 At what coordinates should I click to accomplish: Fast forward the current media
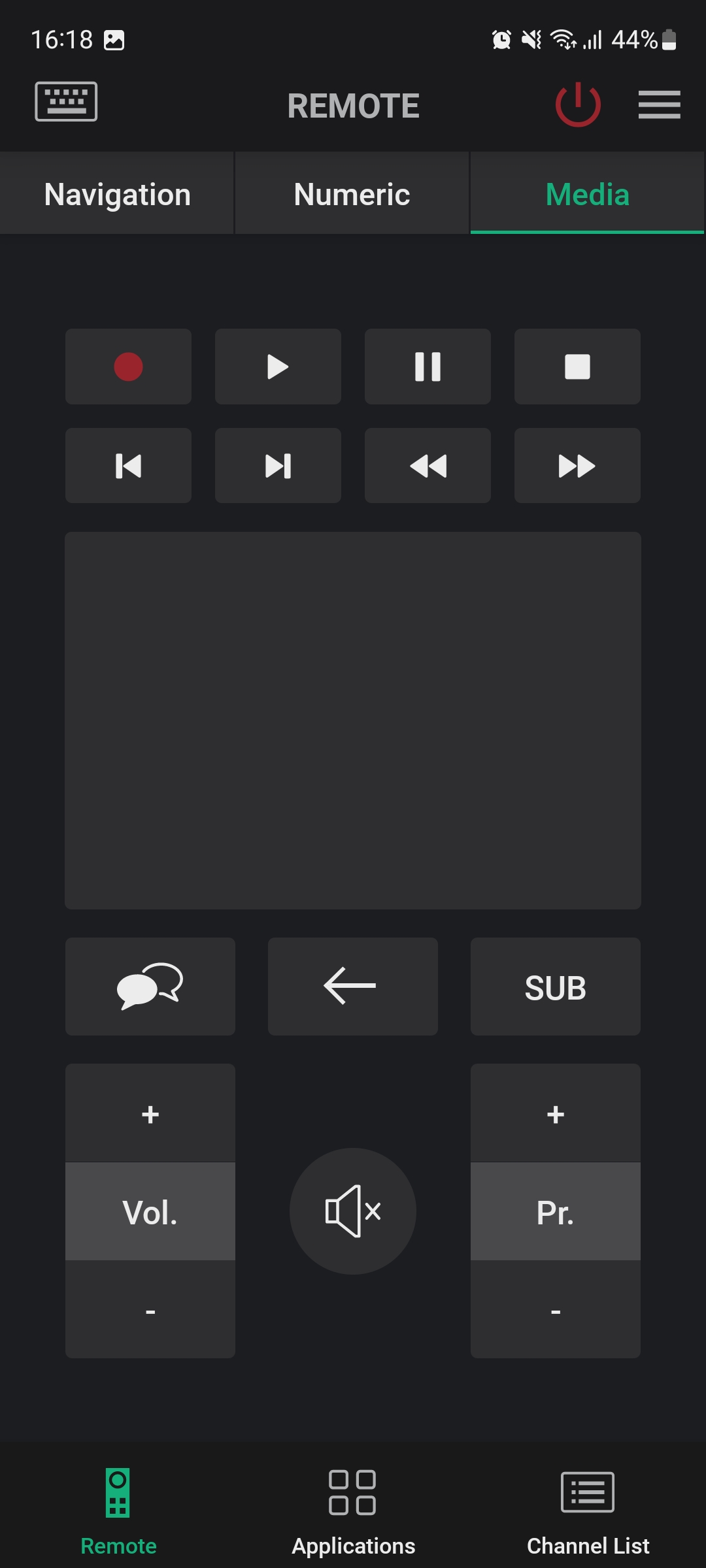pyautogui.click(x=577, y=466)
